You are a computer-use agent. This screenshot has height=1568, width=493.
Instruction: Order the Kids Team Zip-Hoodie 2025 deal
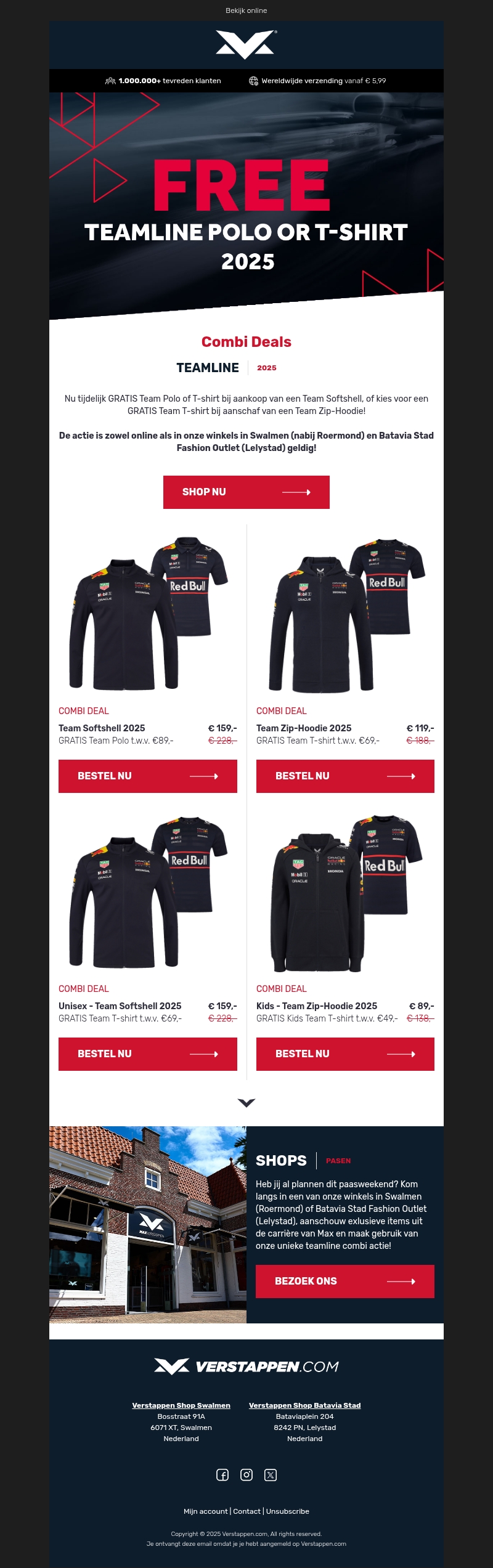[345, 1054]
